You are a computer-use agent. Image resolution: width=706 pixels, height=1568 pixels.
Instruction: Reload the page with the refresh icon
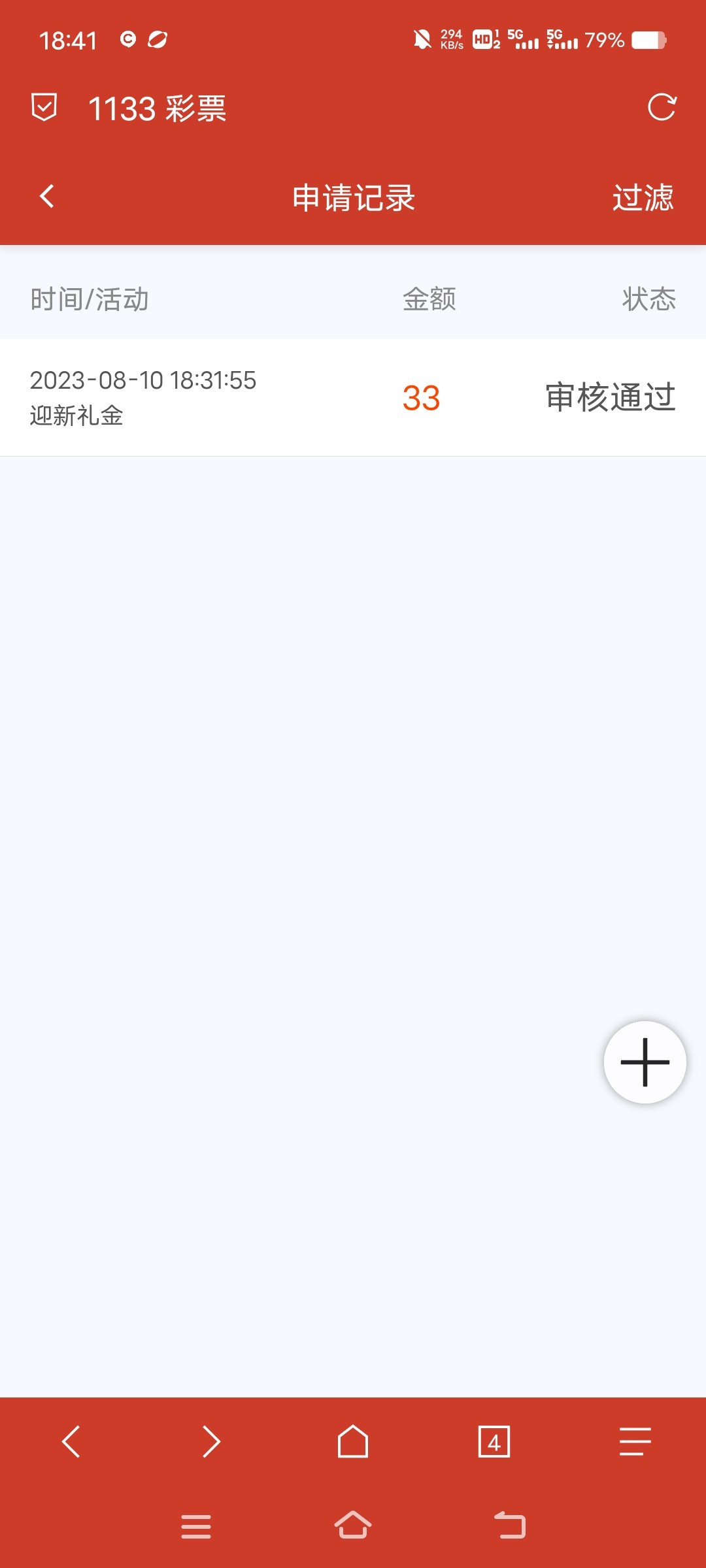point(662,108)
